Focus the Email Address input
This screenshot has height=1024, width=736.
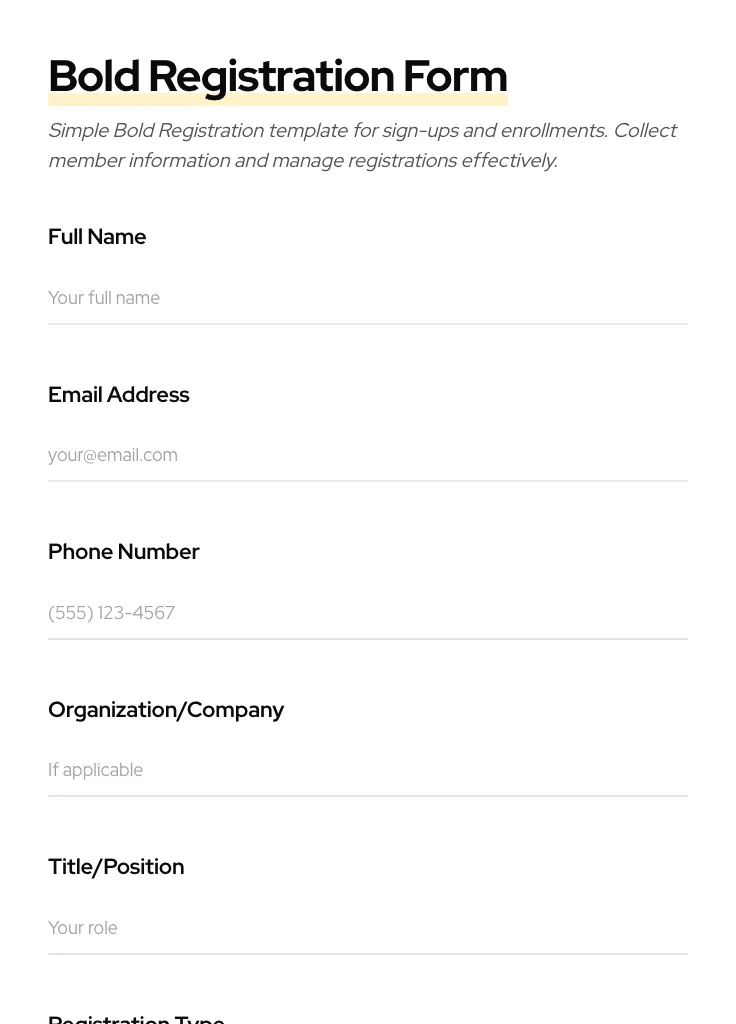[367, 455]
